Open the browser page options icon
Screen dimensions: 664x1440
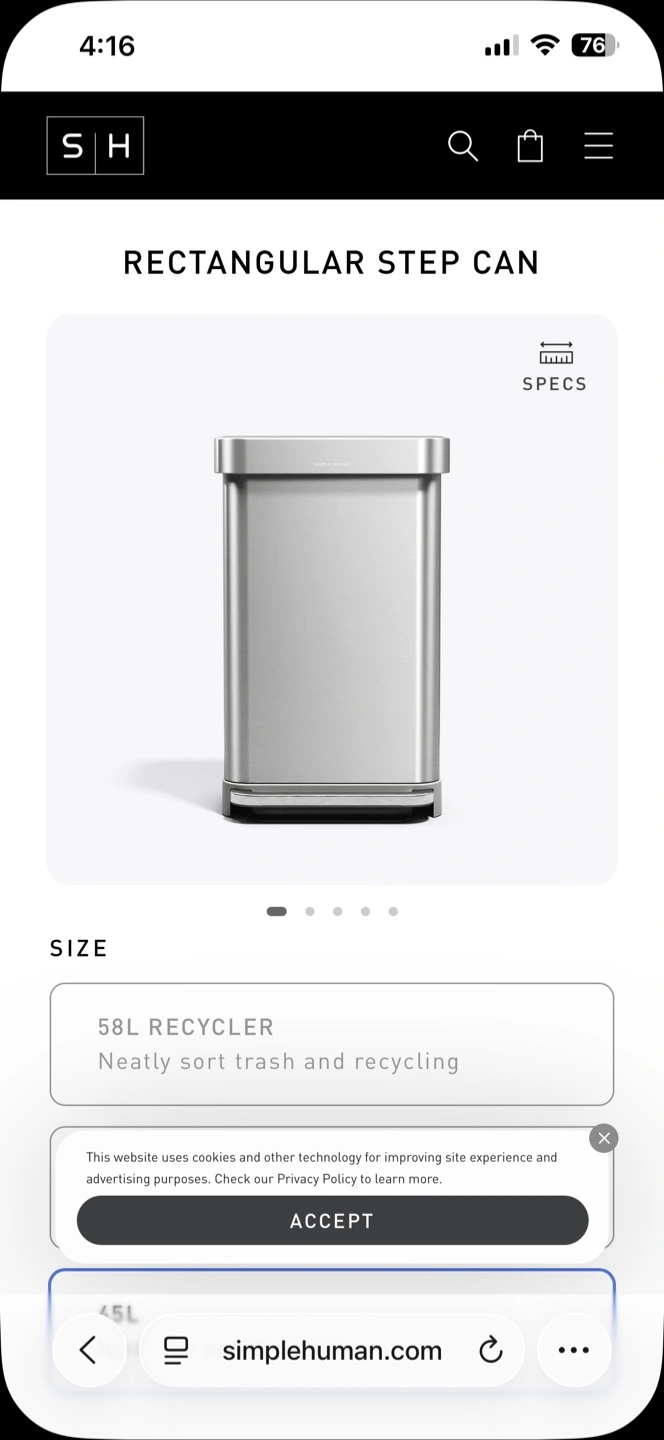pos(176,1351)
